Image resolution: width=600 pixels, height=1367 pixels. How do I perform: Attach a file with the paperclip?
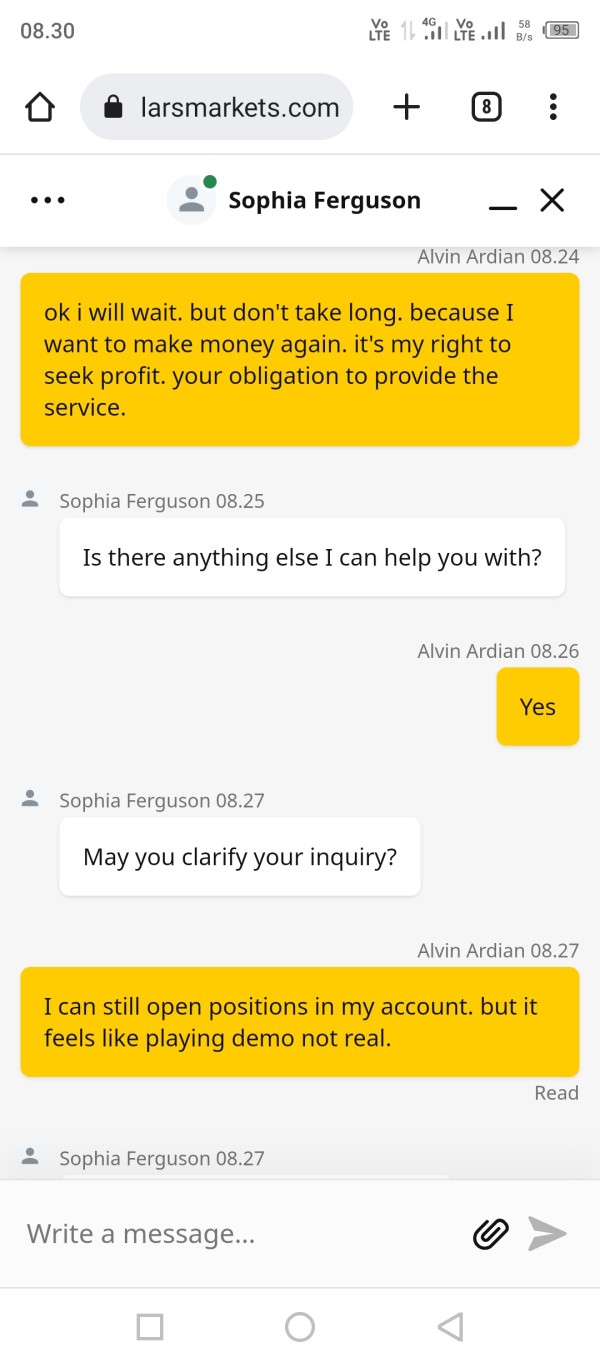coord(490,1234)
